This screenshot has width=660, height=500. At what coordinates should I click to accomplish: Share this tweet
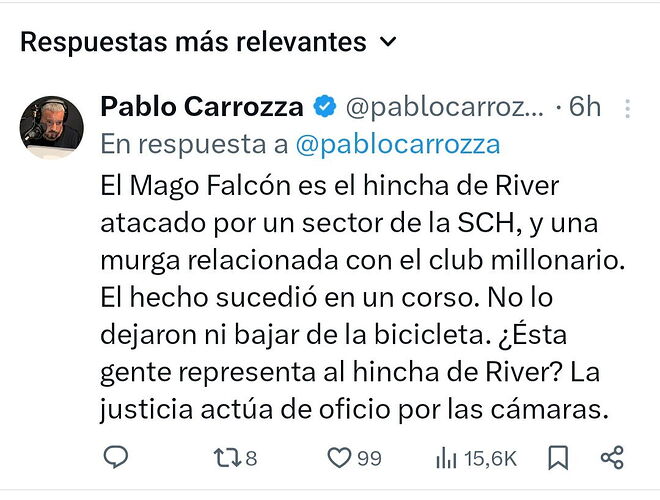point(612,458)
